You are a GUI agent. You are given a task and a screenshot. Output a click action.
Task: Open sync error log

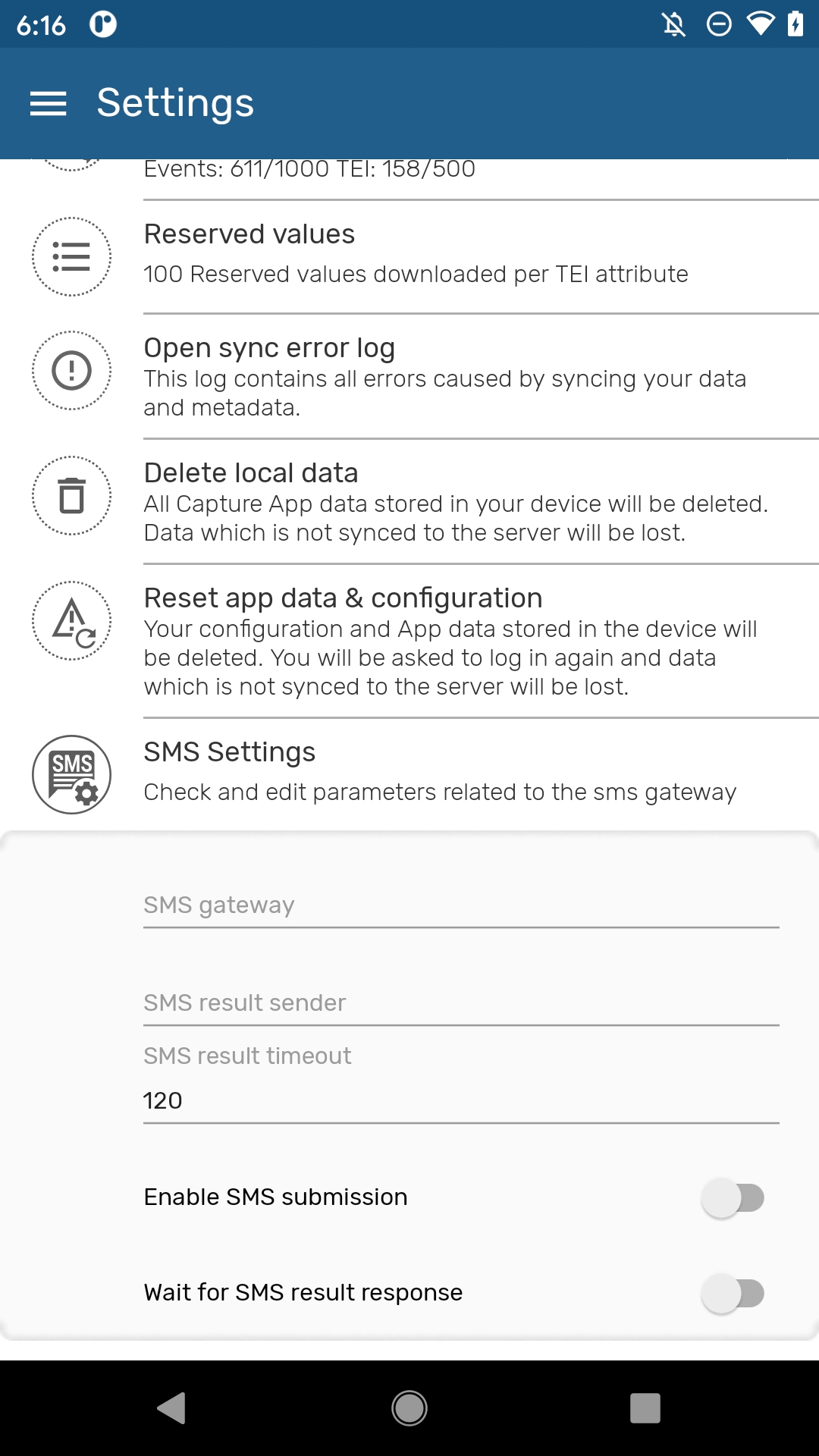click(x=409, y=376)
